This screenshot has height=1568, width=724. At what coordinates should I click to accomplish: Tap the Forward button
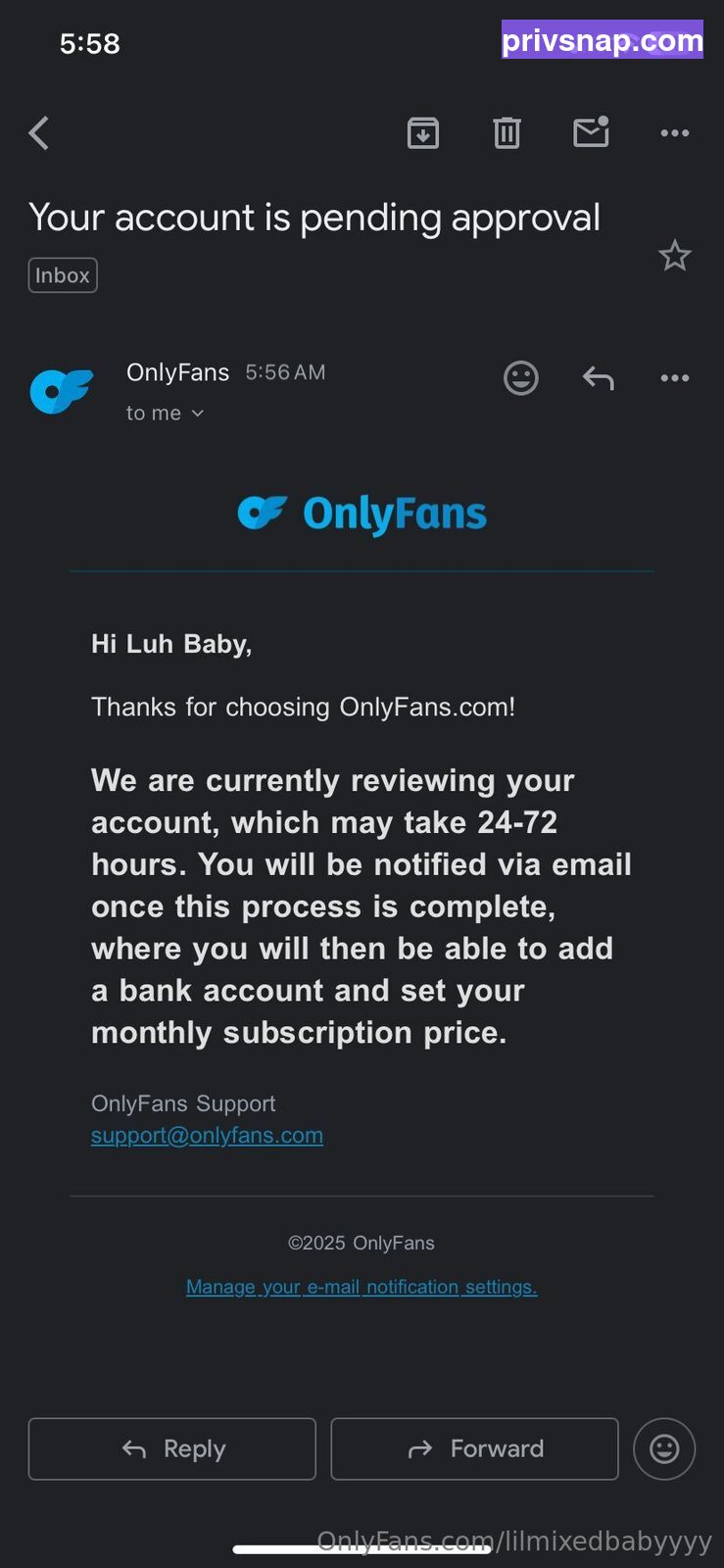475,1448
